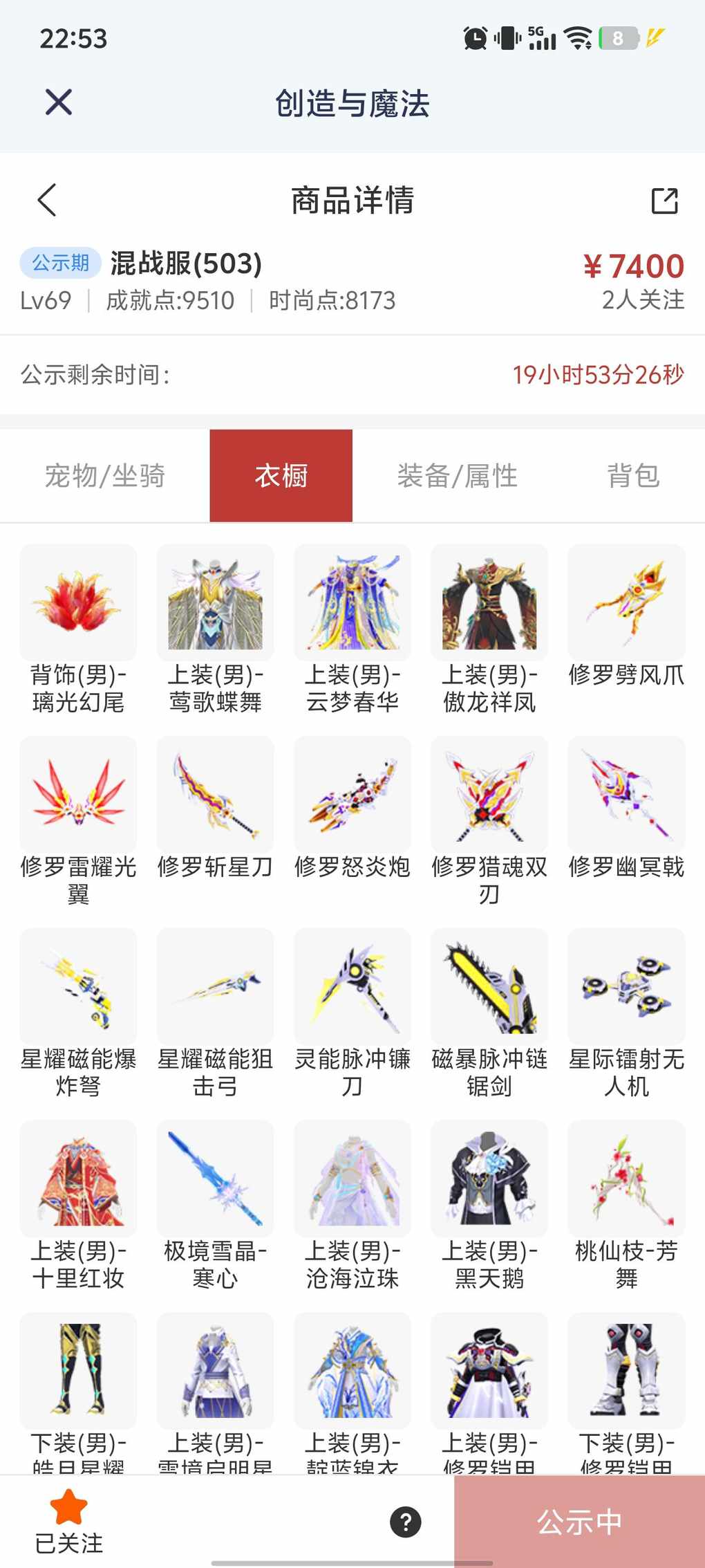Image resolution: width=705 pixels, height=1568 pixels.
Task: Tap the 公示中 button
Action: click(579, 1522)
